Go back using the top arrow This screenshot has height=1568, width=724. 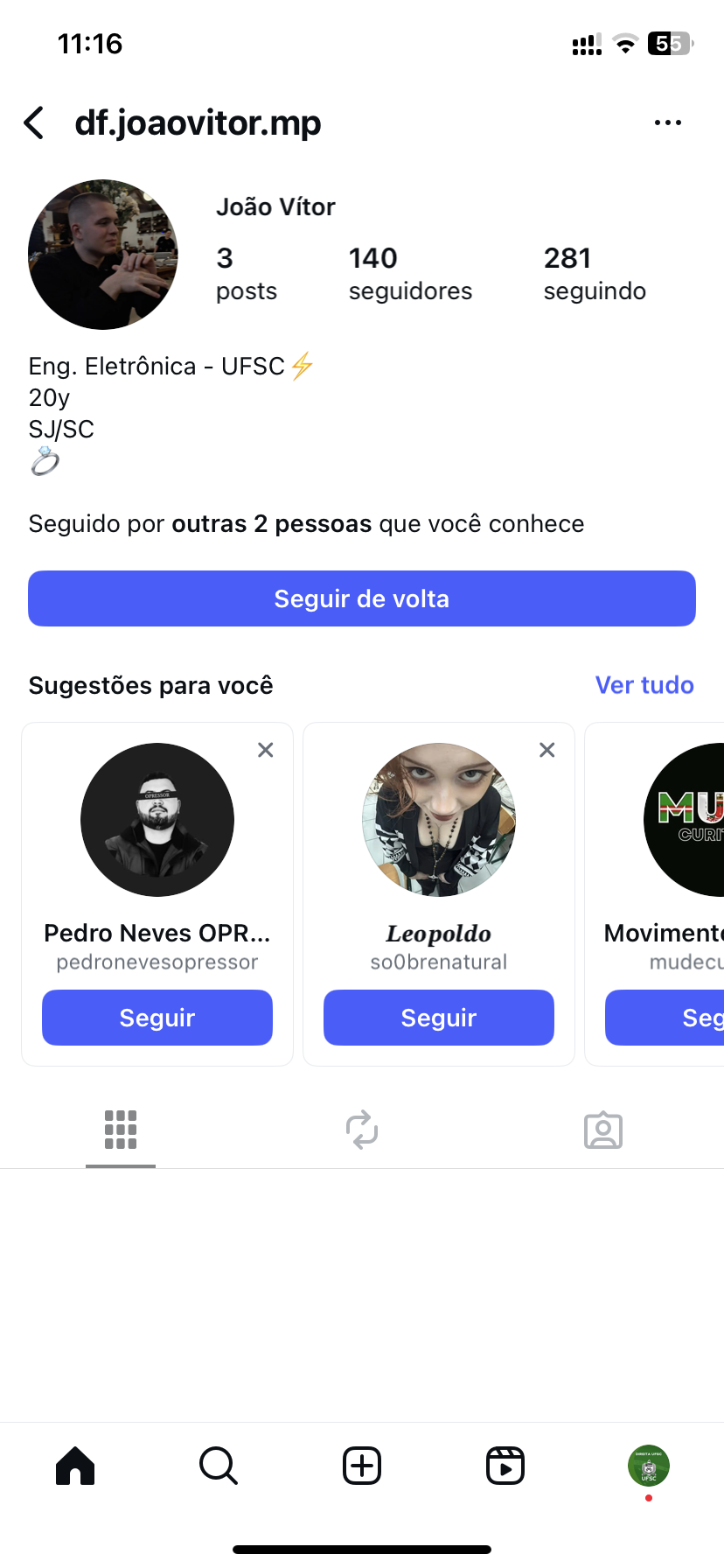35,123
